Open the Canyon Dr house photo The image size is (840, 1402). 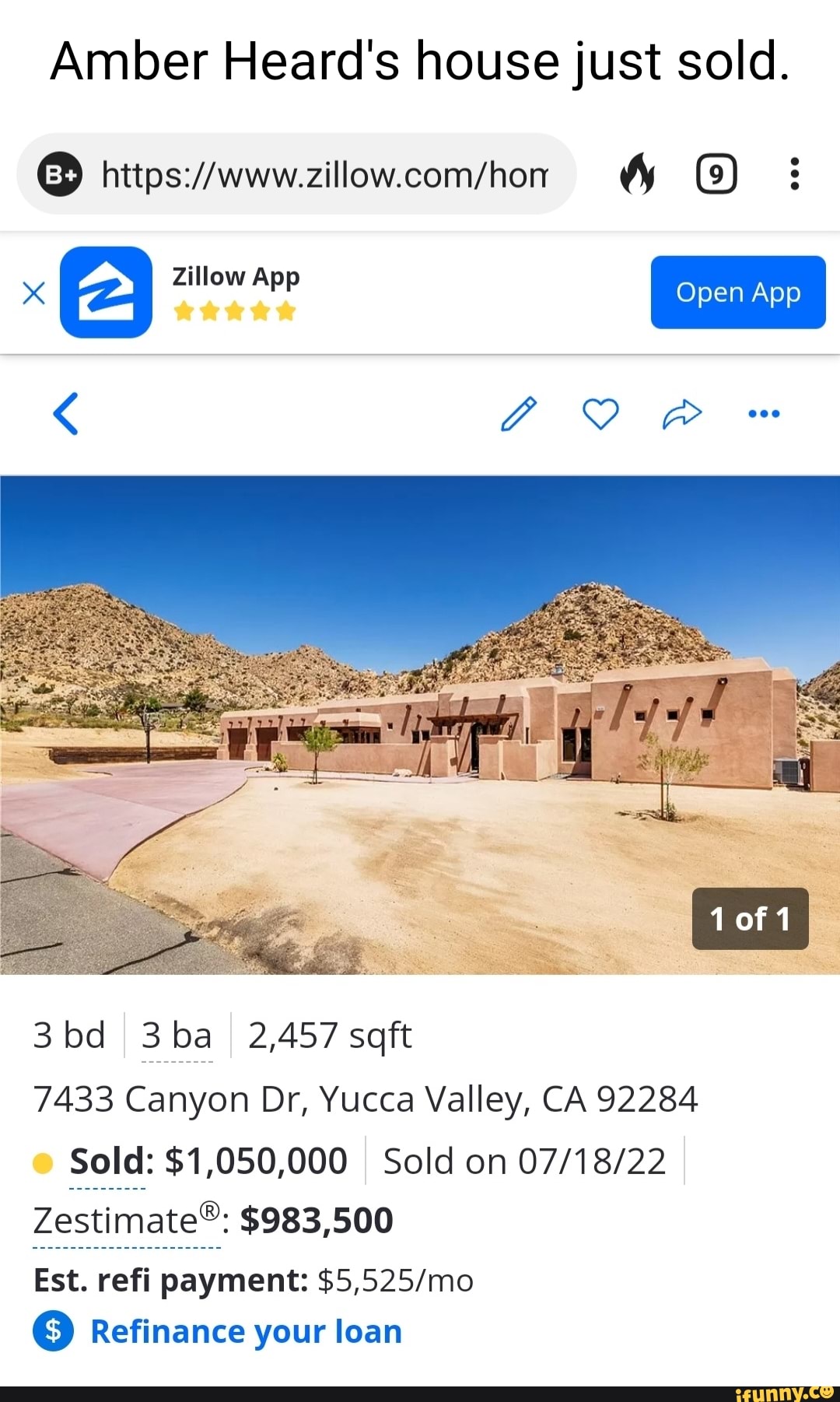pyautogui.click(x=420, y=724)
